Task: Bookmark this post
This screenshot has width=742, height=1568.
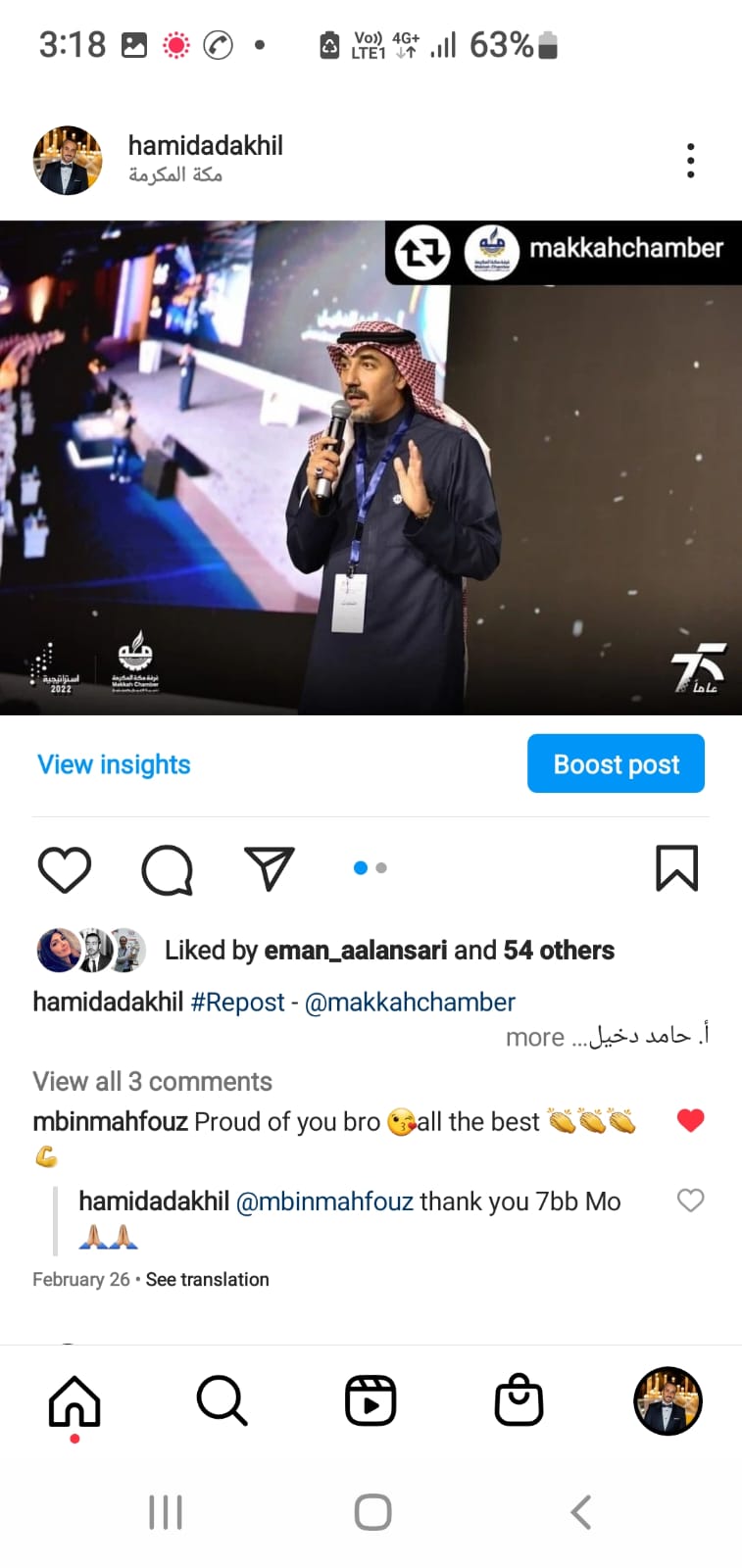Action: pos(676,868)
